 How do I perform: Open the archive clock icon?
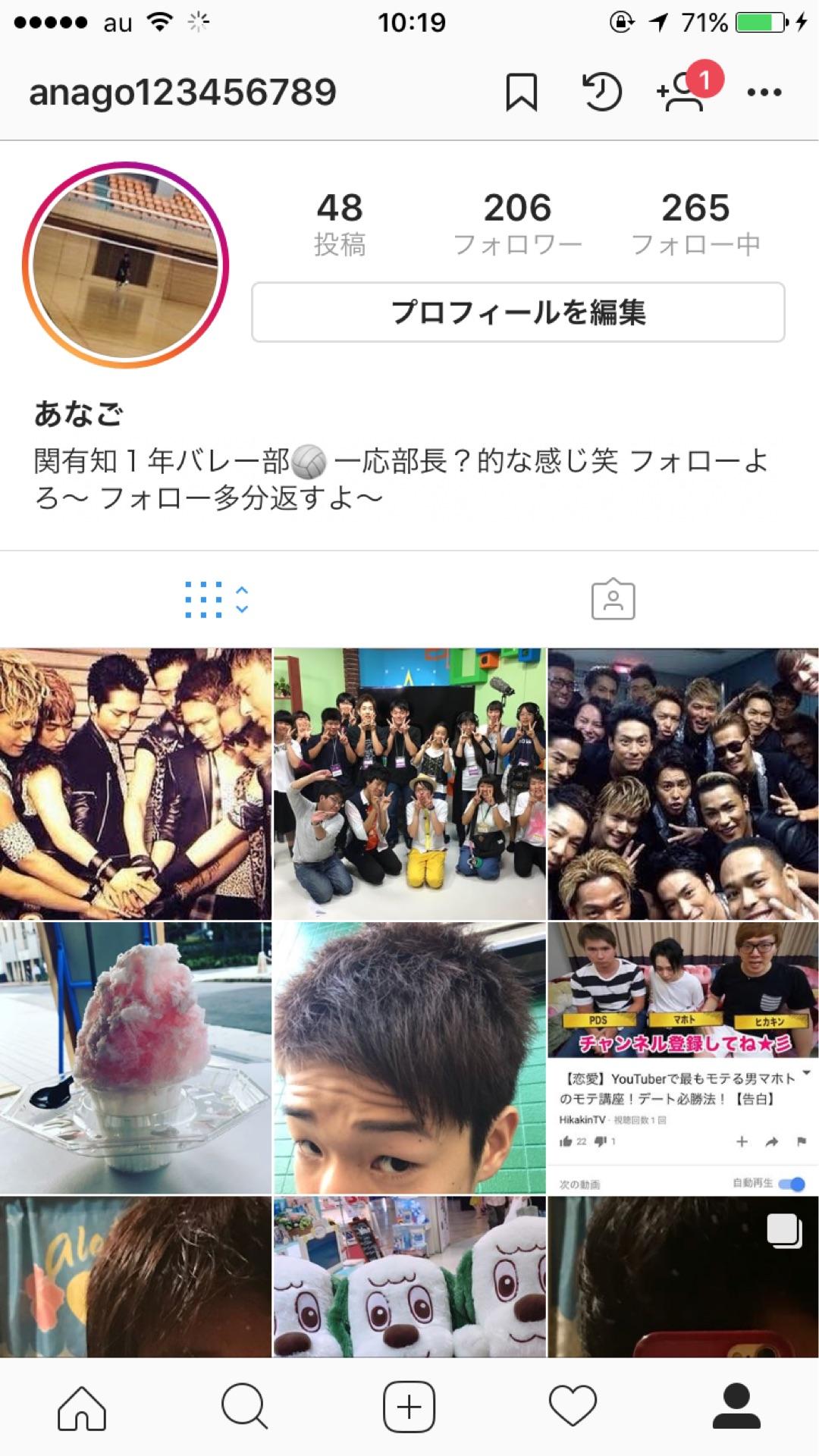[602, 93]
